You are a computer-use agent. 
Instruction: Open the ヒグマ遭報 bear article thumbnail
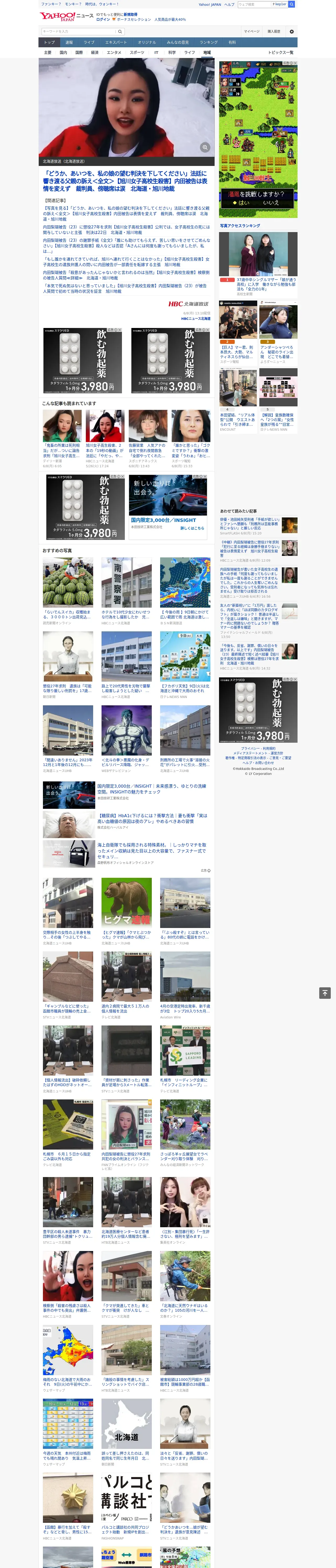[126, 903]
